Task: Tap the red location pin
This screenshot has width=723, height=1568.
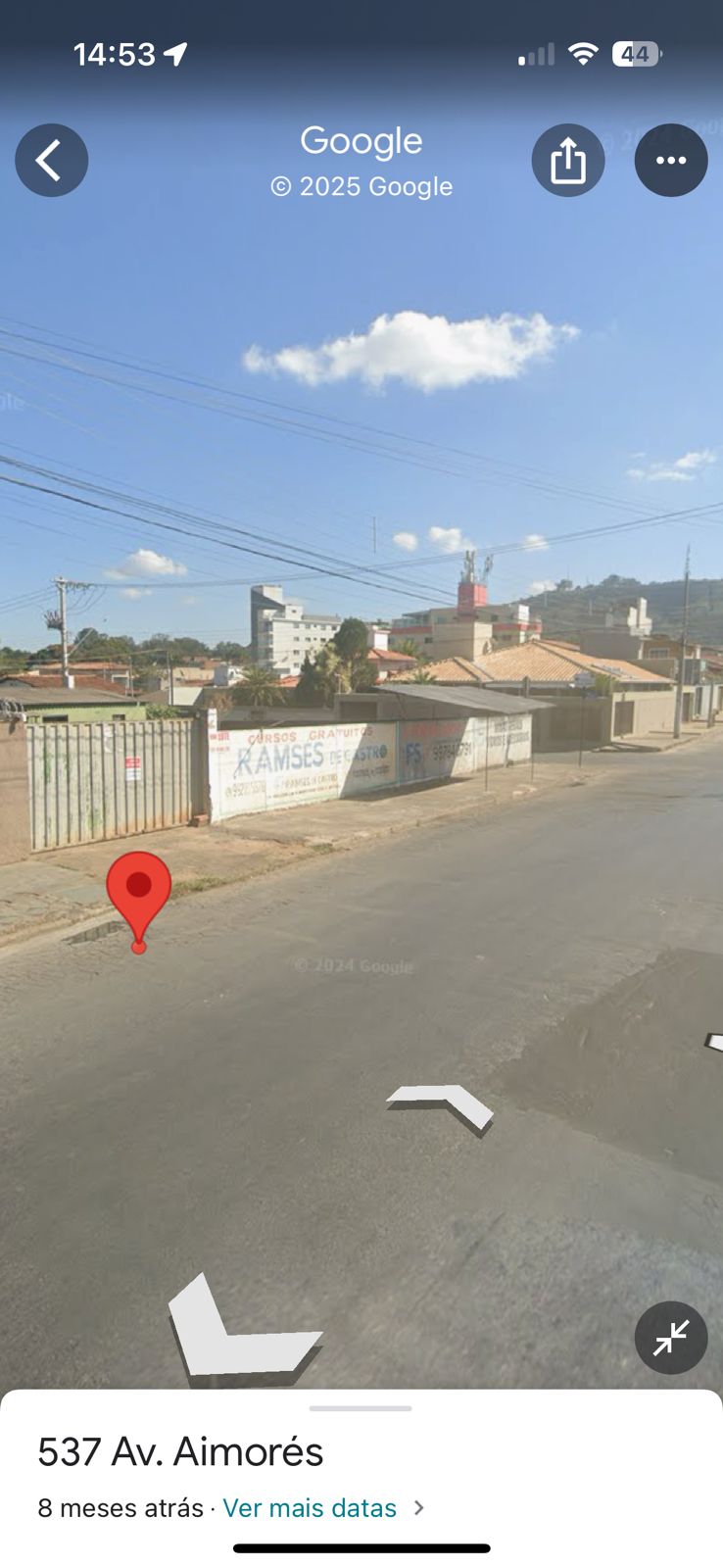Action: pyautogui.click(x=139, y=892)
